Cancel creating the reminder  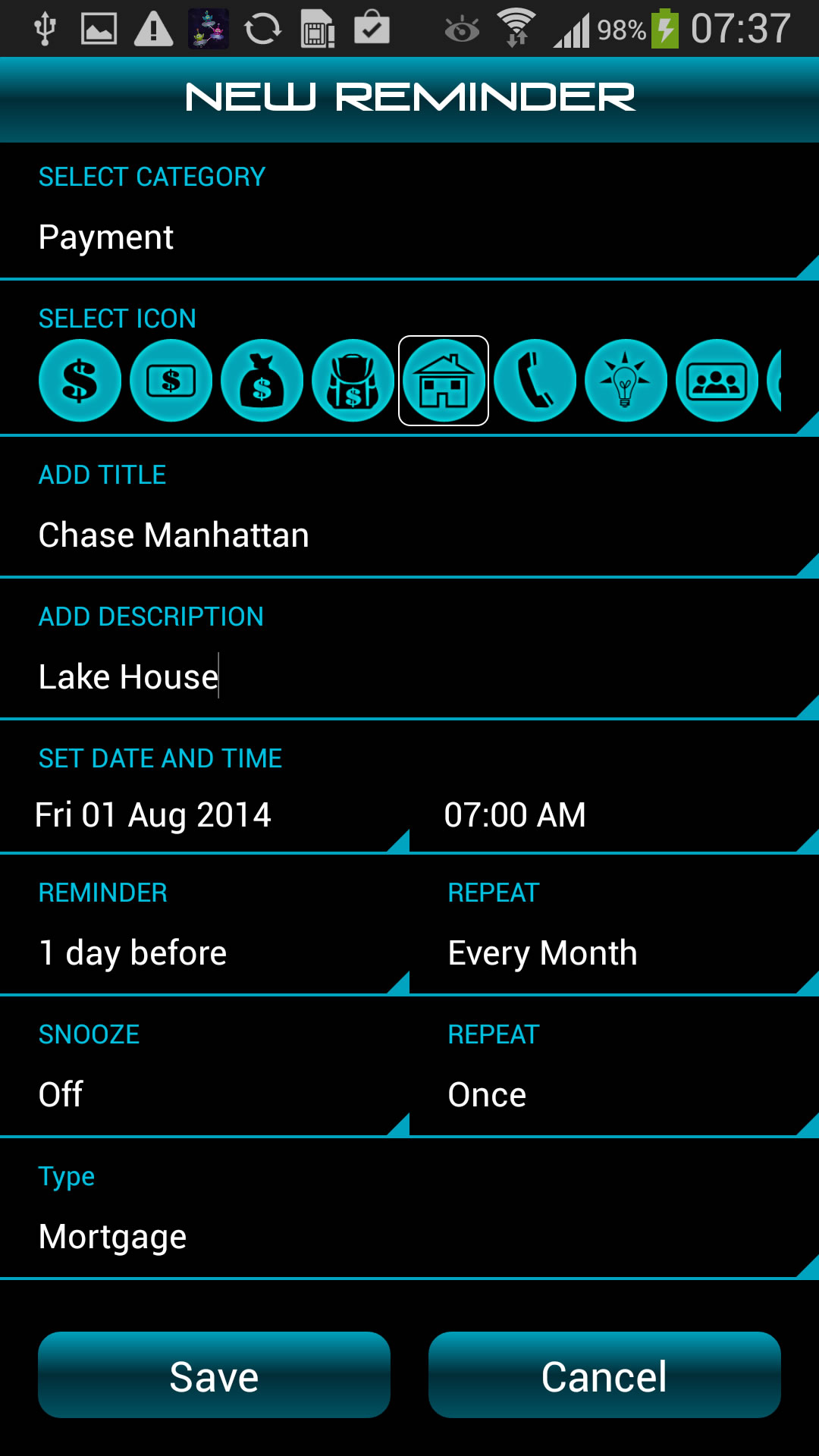[604, 1376]
